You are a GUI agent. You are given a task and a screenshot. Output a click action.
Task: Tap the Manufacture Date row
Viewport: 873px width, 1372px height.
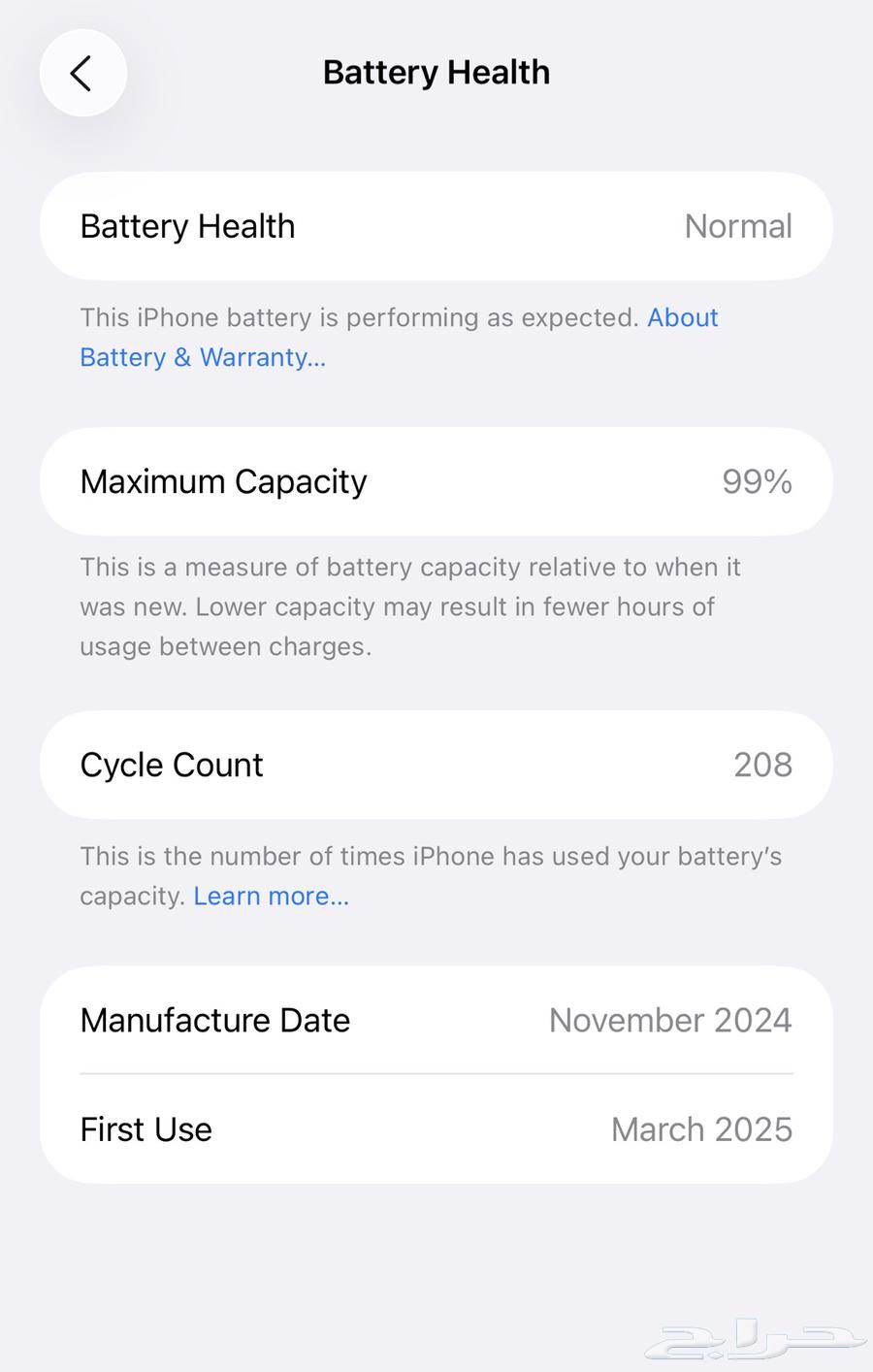(x=436, y=1020)
